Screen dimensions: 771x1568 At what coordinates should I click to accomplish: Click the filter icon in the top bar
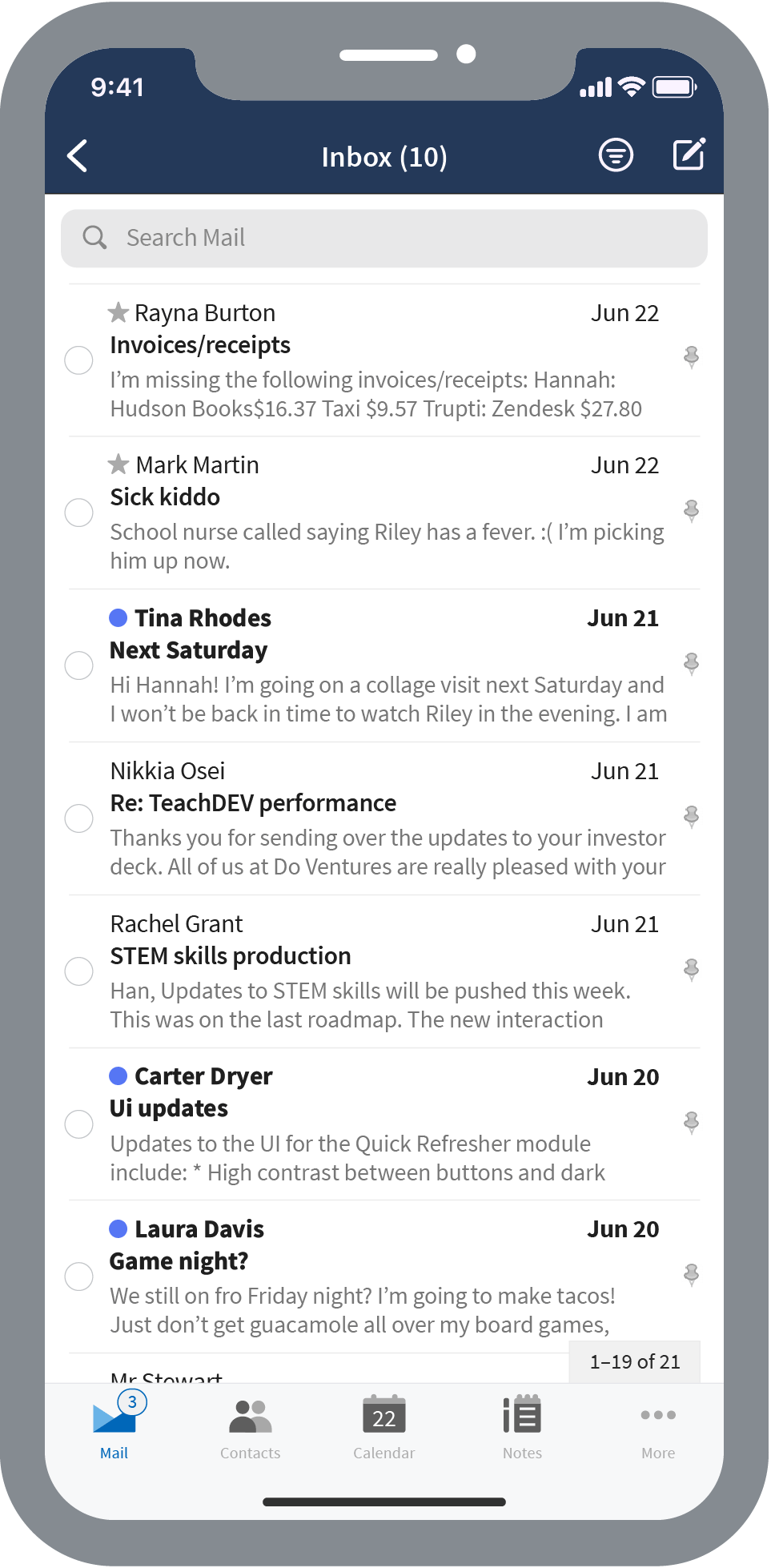coord(614,154)
